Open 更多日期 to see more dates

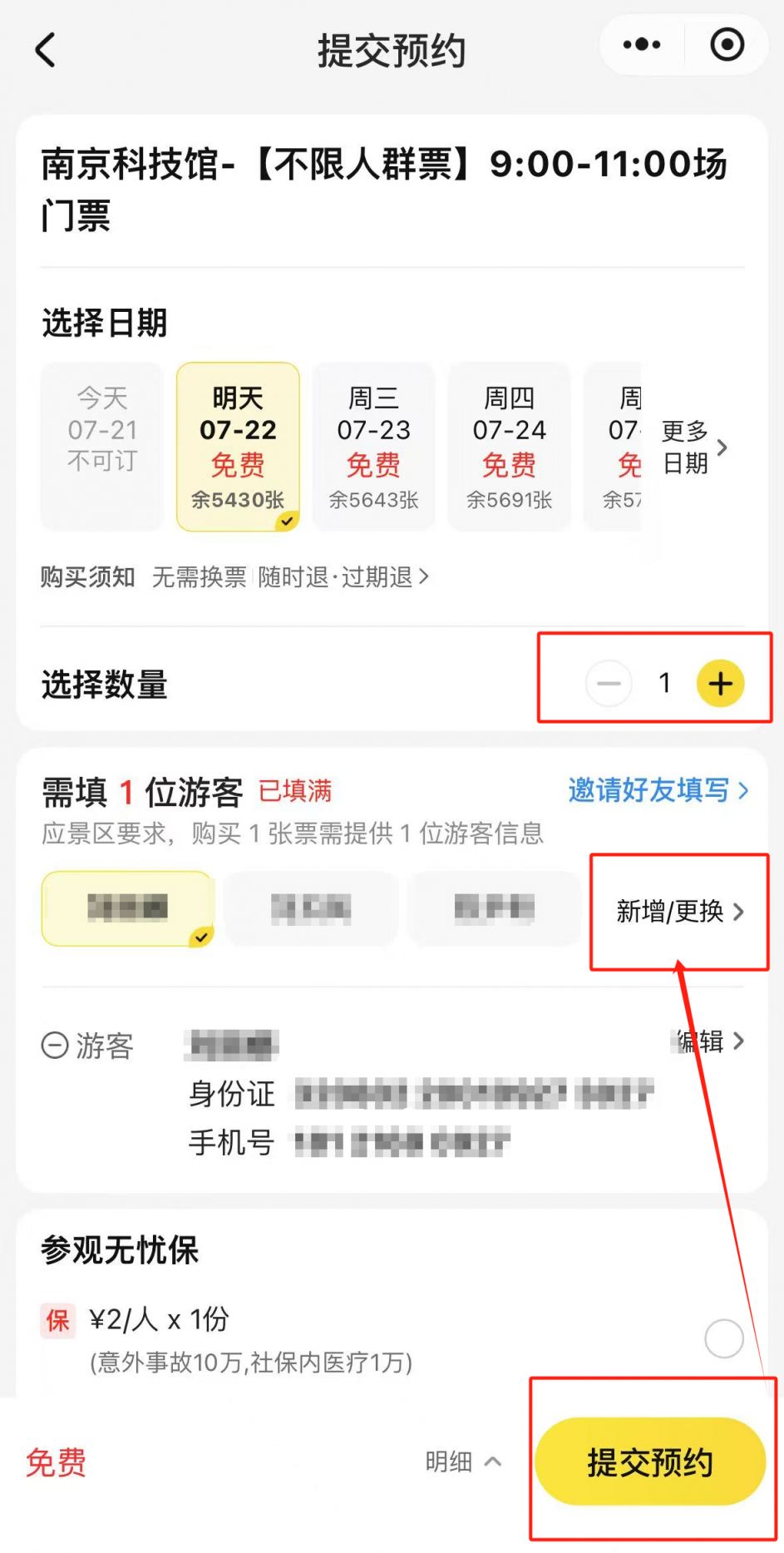(x=694, y=448)
